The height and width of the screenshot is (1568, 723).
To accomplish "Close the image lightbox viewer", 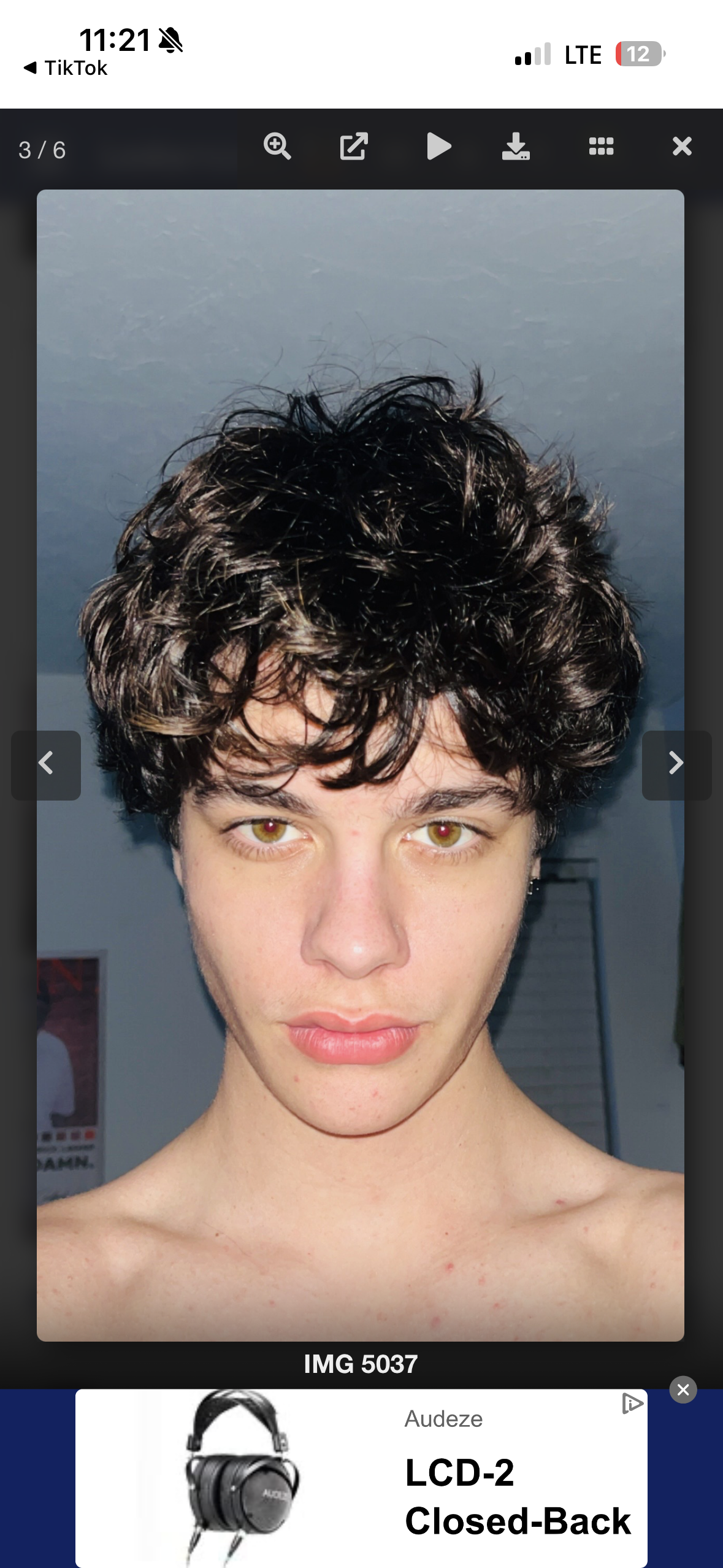I will click(682, 147).
